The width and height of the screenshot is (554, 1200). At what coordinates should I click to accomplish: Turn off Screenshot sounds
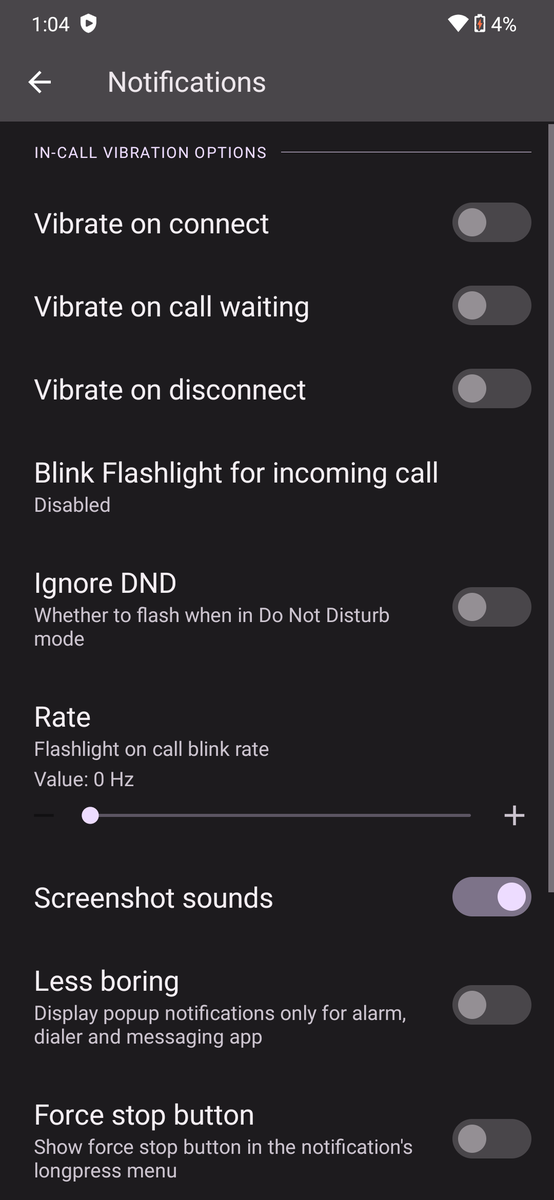(x=491, y=897)
